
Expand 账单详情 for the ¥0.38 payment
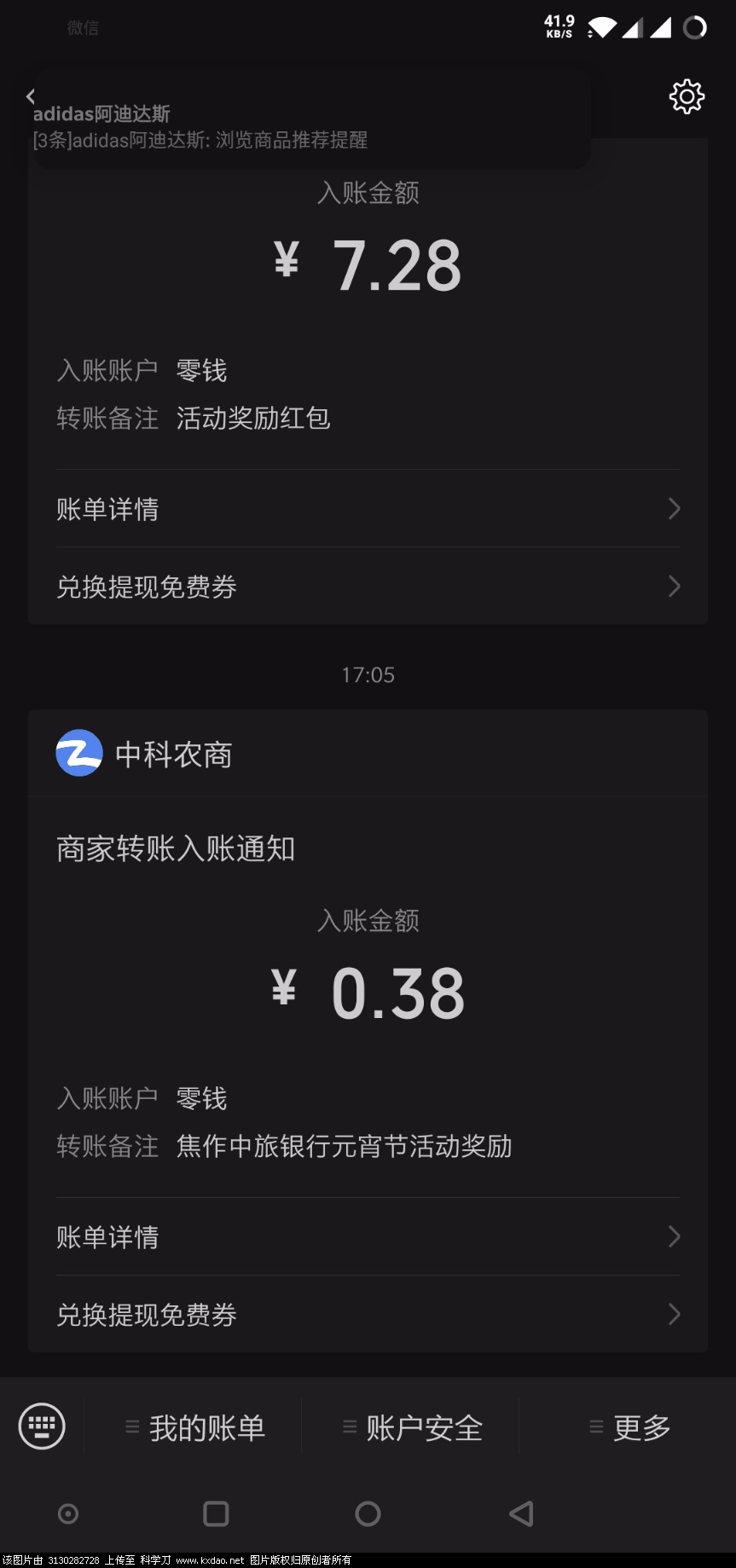click(x=368, y=1237)
